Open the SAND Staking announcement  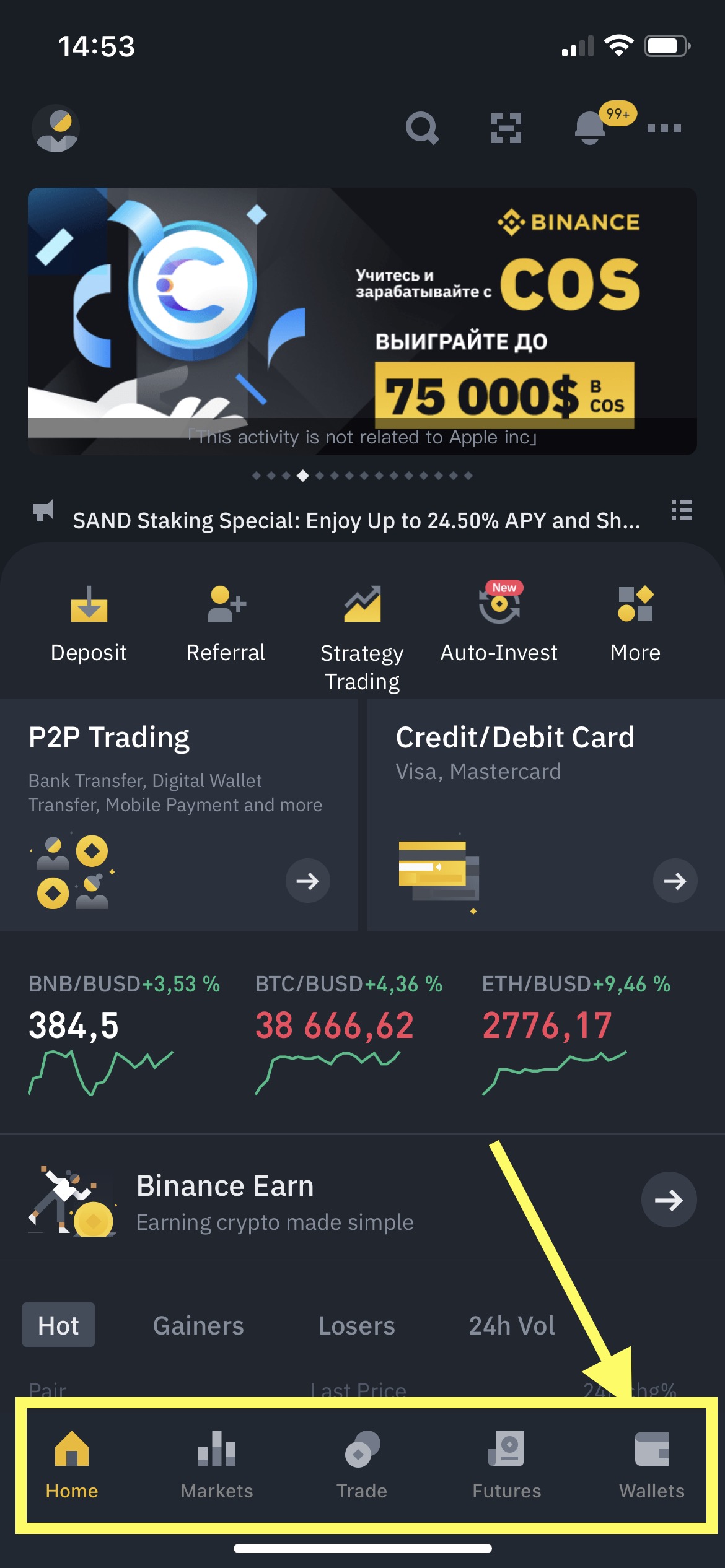coord(356,521)
